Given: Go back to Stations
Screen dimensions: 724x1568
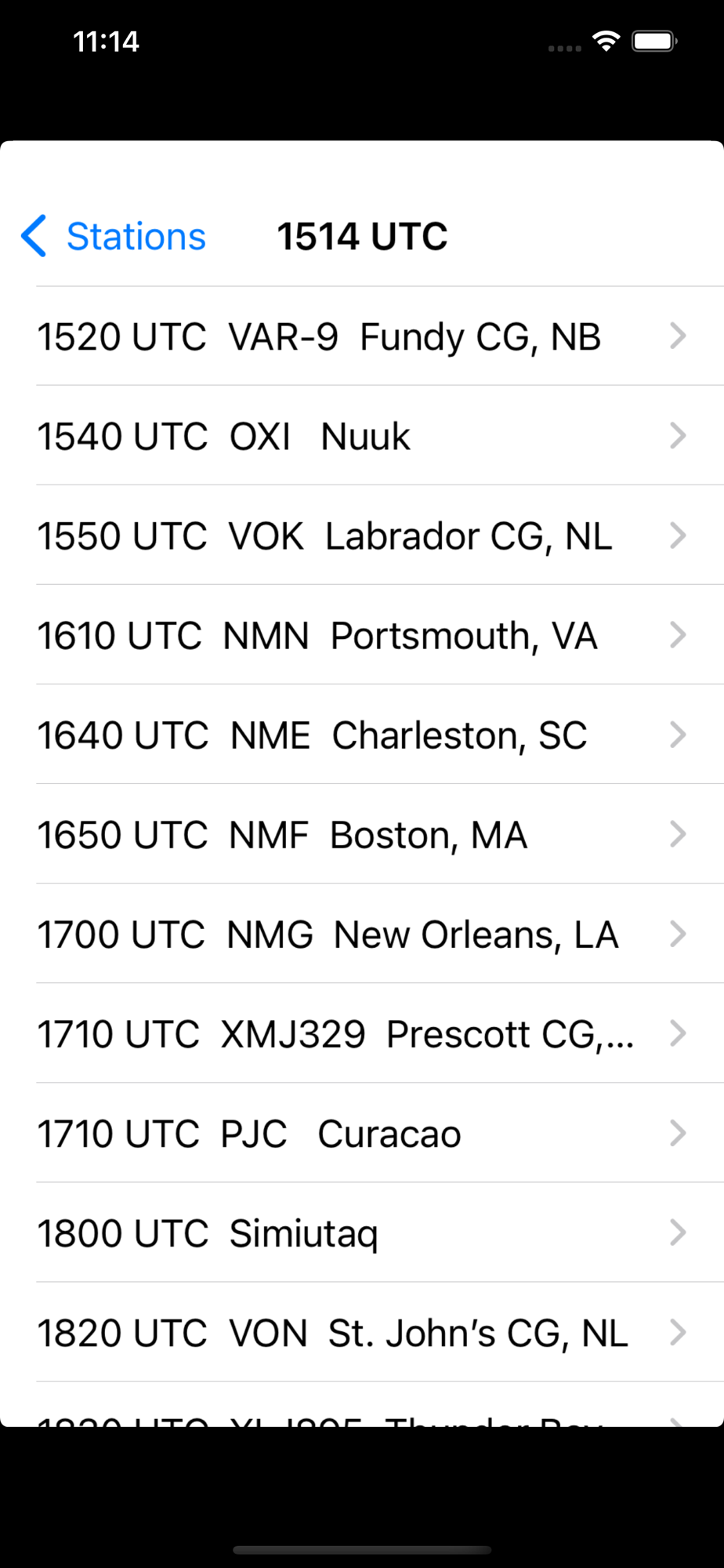Looking at the screenshot, I should 114,236.
